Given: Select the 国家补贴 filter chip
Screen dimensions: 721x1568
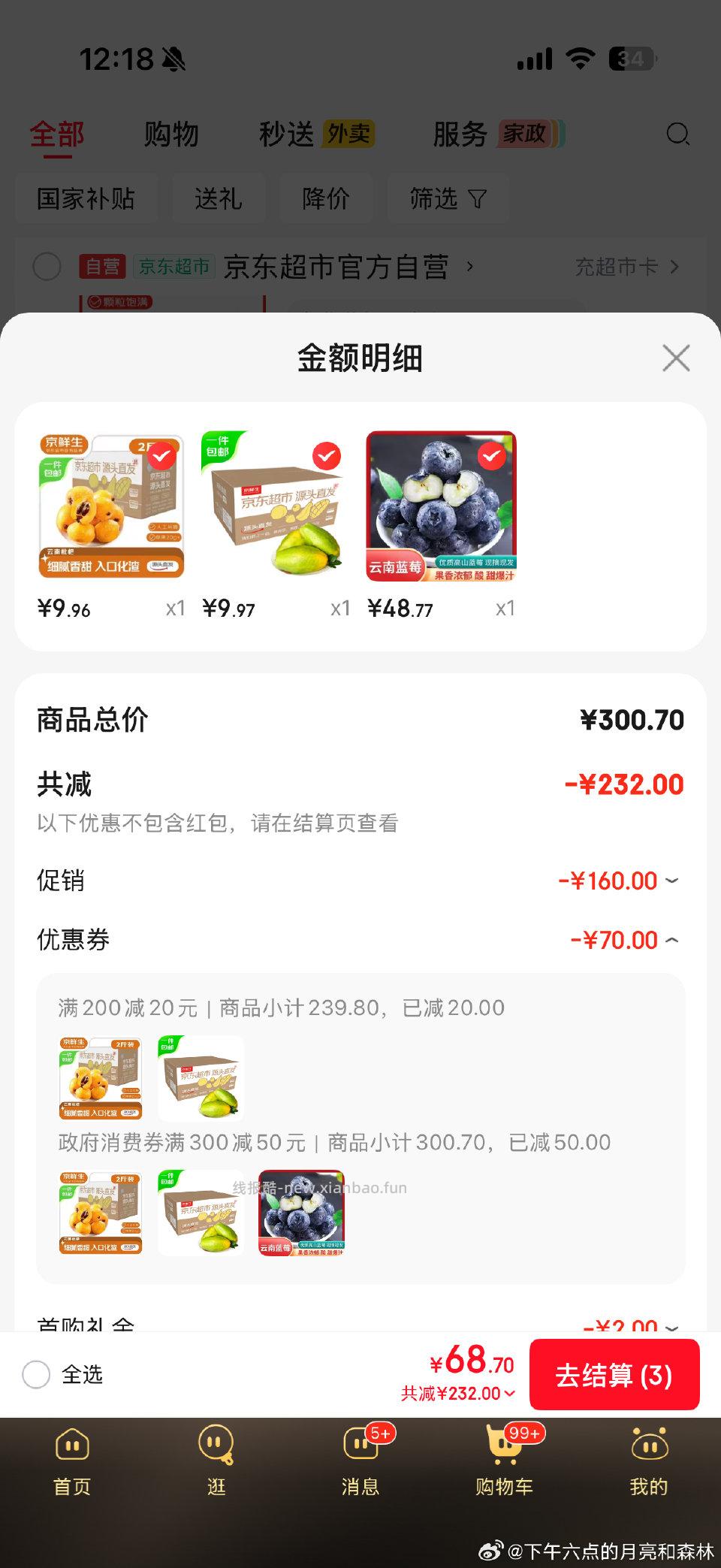Looking at the screenshot, I should pyautogui.click(x=86, y=198).
